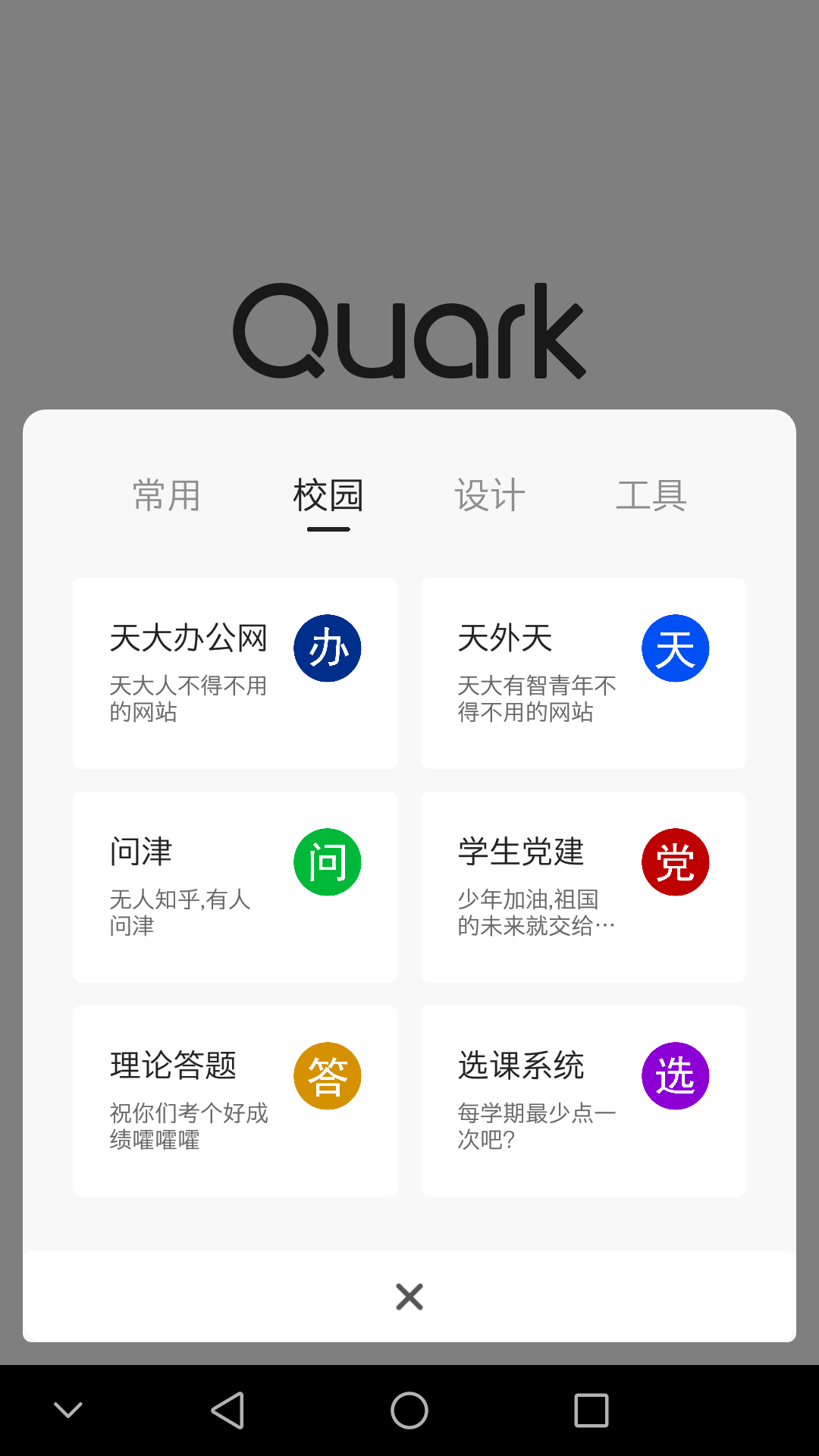Switch to the 常用 tab

point(167,496)
